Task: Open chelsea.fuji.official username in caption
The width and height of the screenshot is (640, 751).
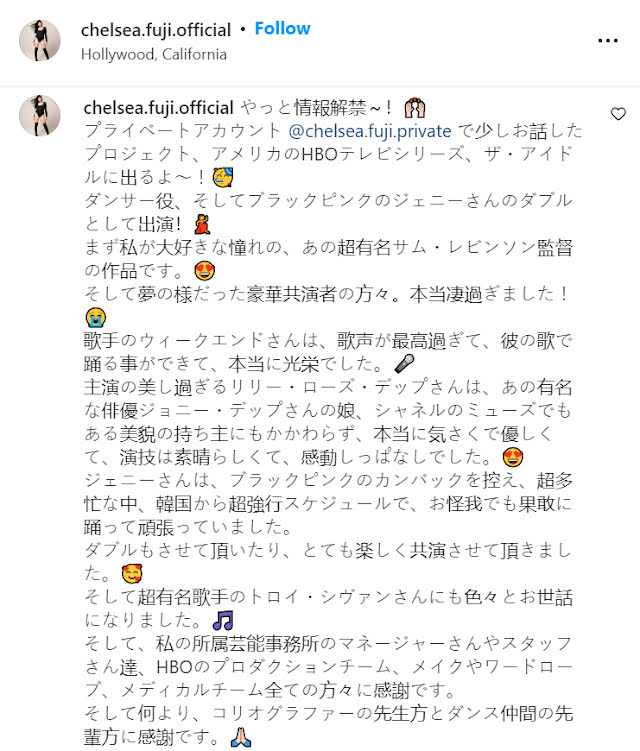Action: point(159,108)
